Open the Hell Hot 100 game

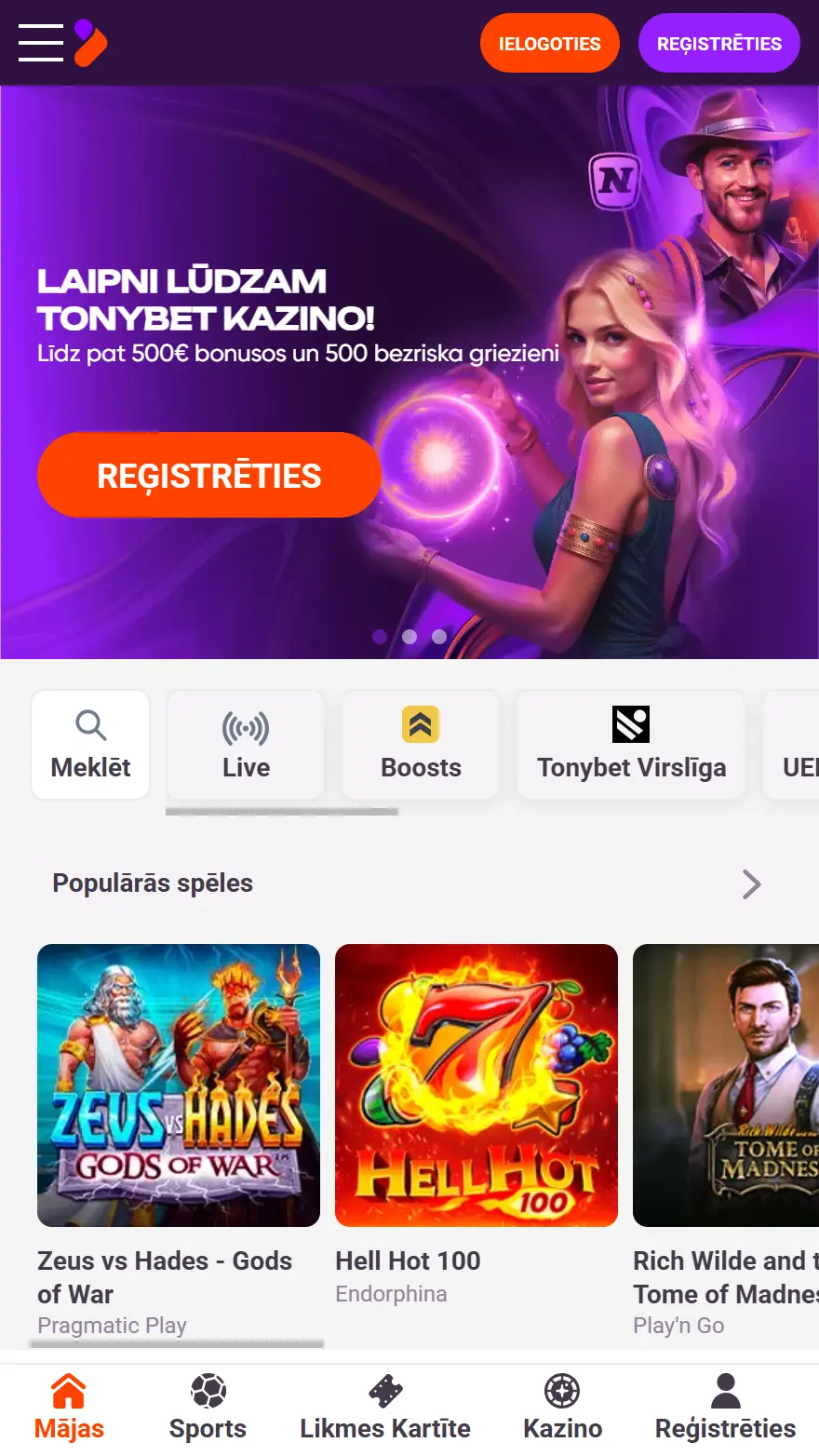tap(477, 1085)
